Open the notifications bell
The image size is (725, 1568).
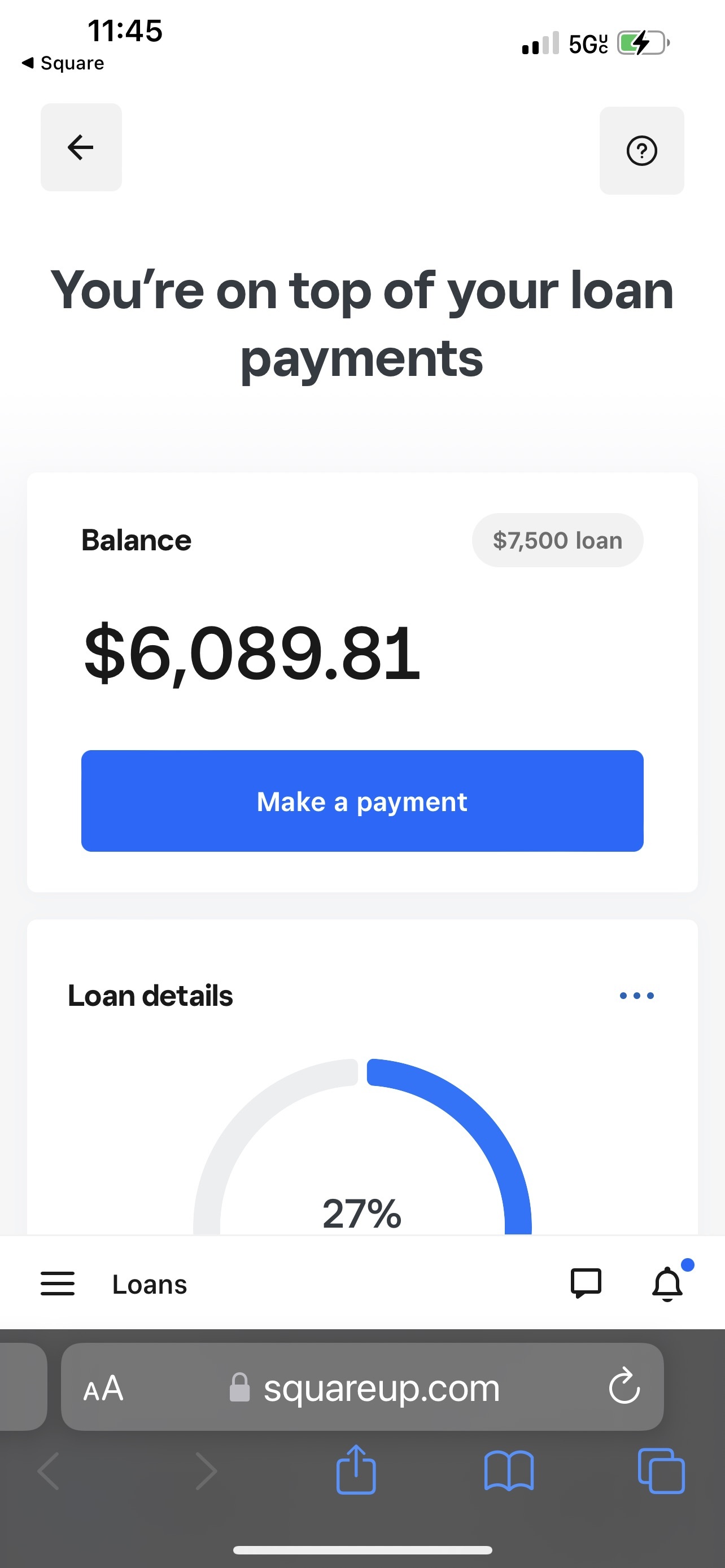click(669, 1283)
